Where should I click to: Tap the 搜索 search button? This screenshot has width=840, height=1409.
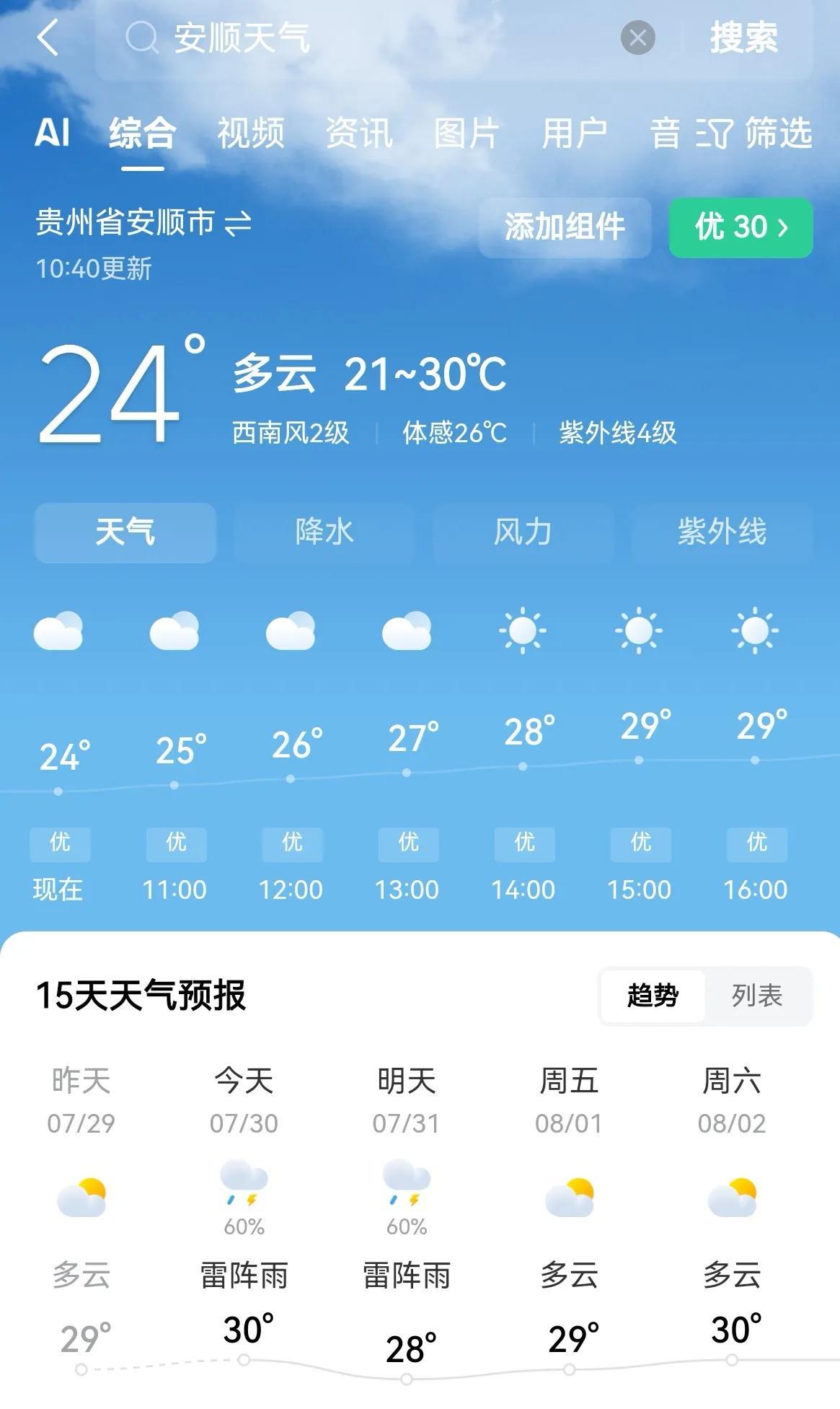pyautogui.click(x=743, y=38)
